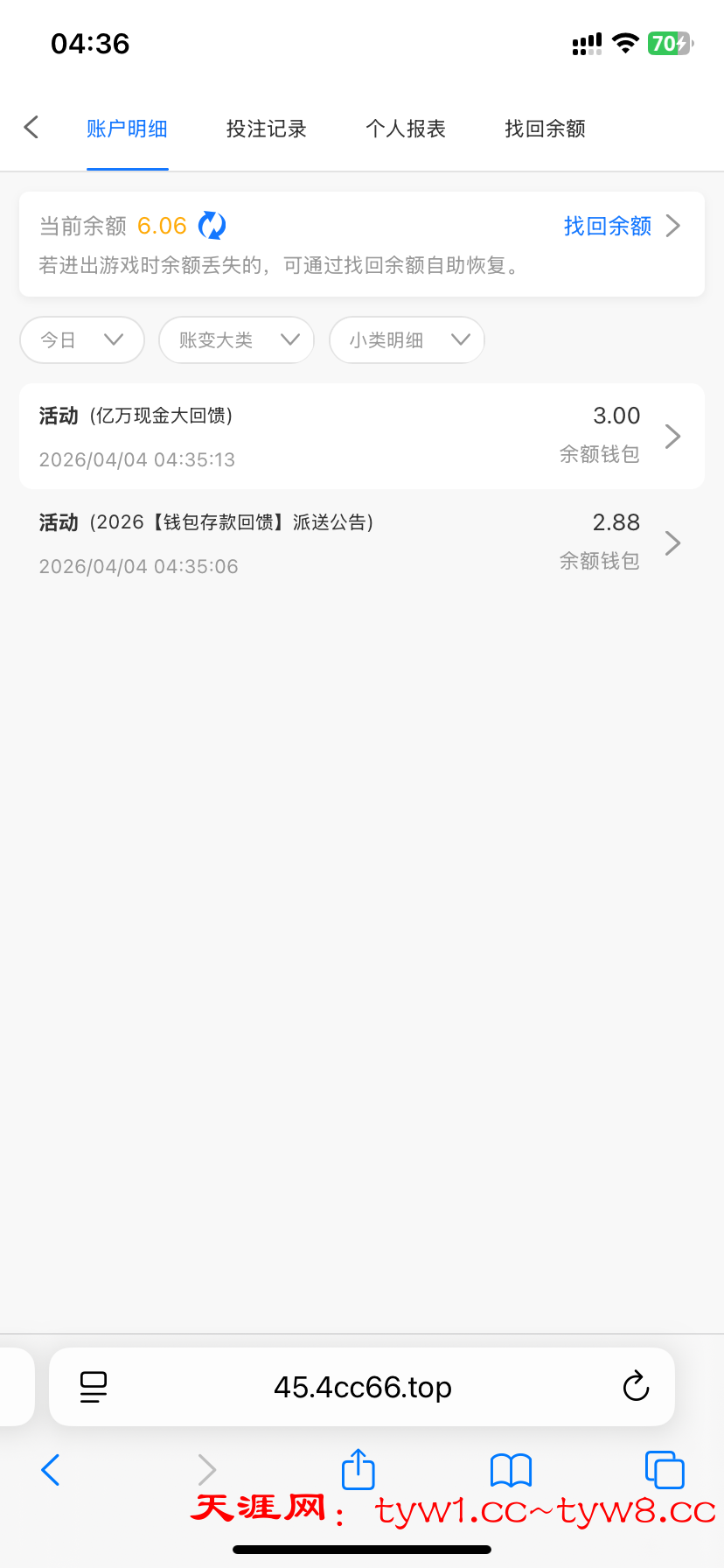The image size is (724, 1568).
Task: Go back using the top-left arrow
Action: click(31, 128)
